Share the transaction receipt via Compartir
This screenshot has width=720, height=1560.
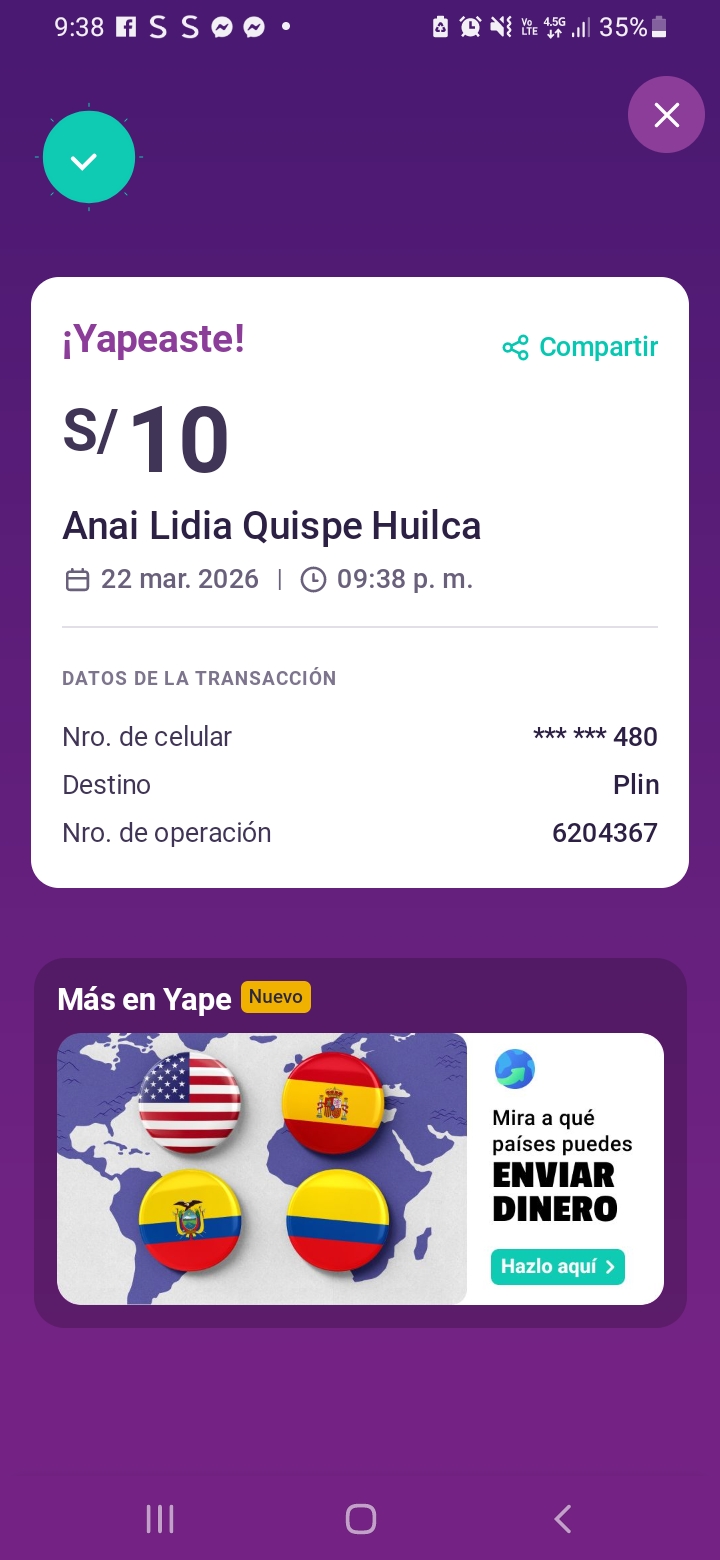point(581,347)
